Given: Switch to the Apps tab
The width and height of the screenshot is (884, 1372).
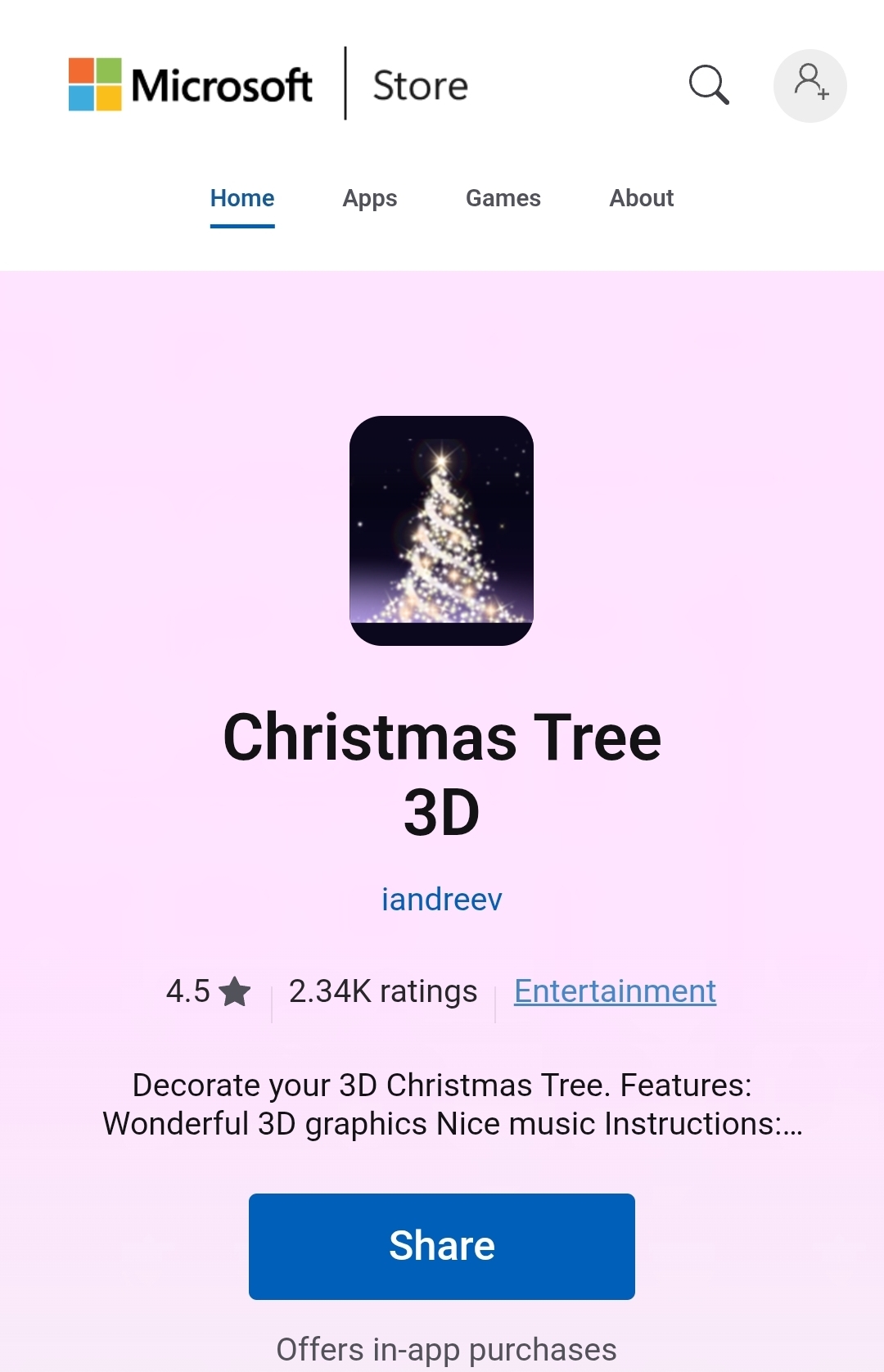Looking at the screenshot, I should [x=370, y=198].
